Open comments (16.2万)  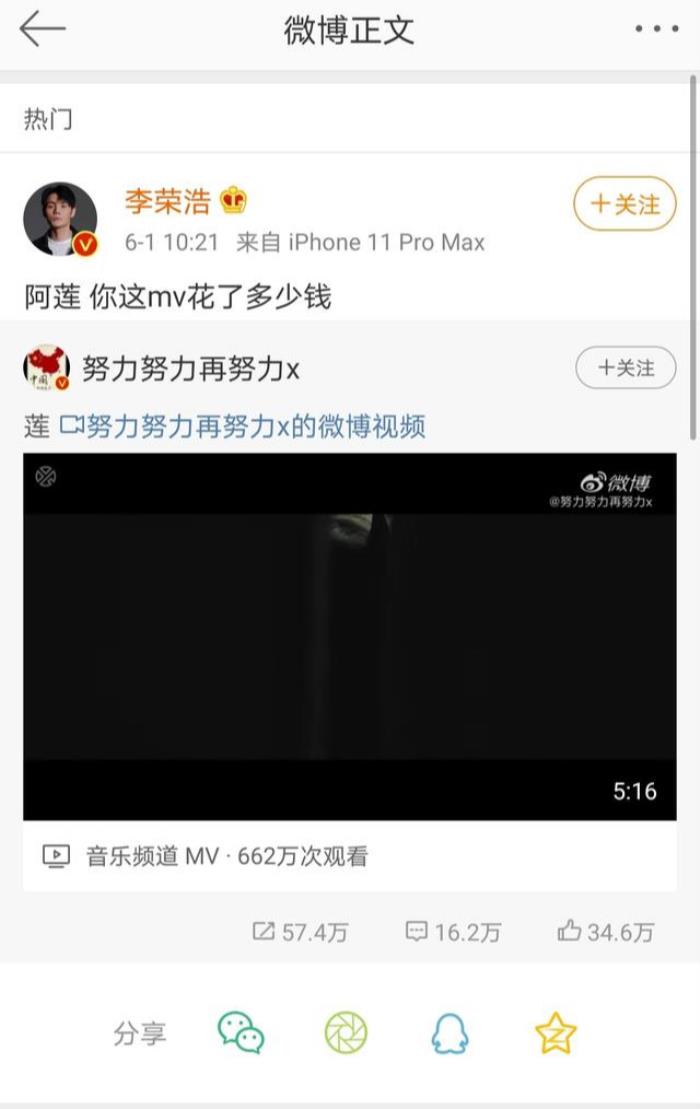point(452,932)
